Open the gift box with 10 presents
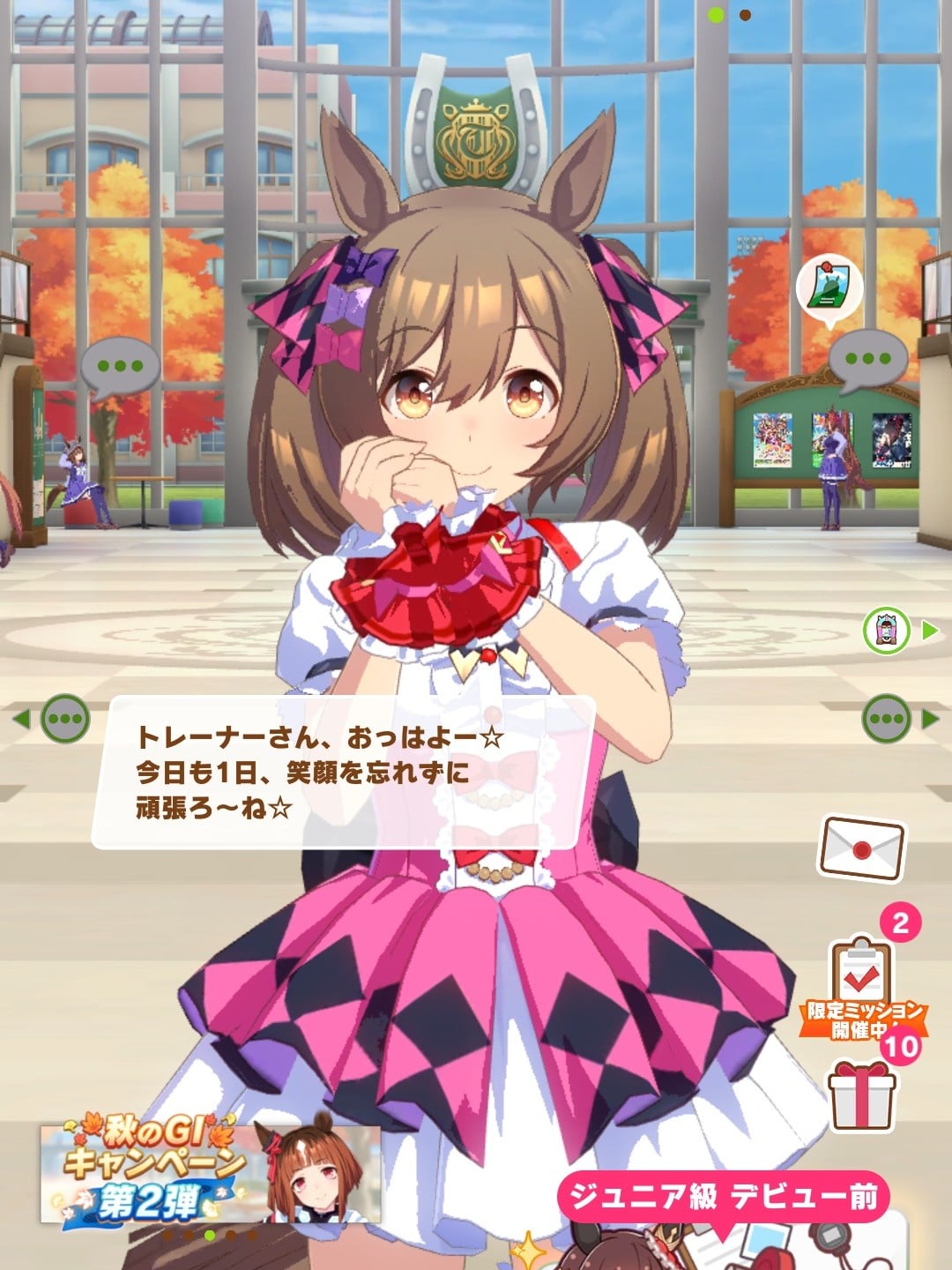The image size is (952, 1270). (862, 1094)
